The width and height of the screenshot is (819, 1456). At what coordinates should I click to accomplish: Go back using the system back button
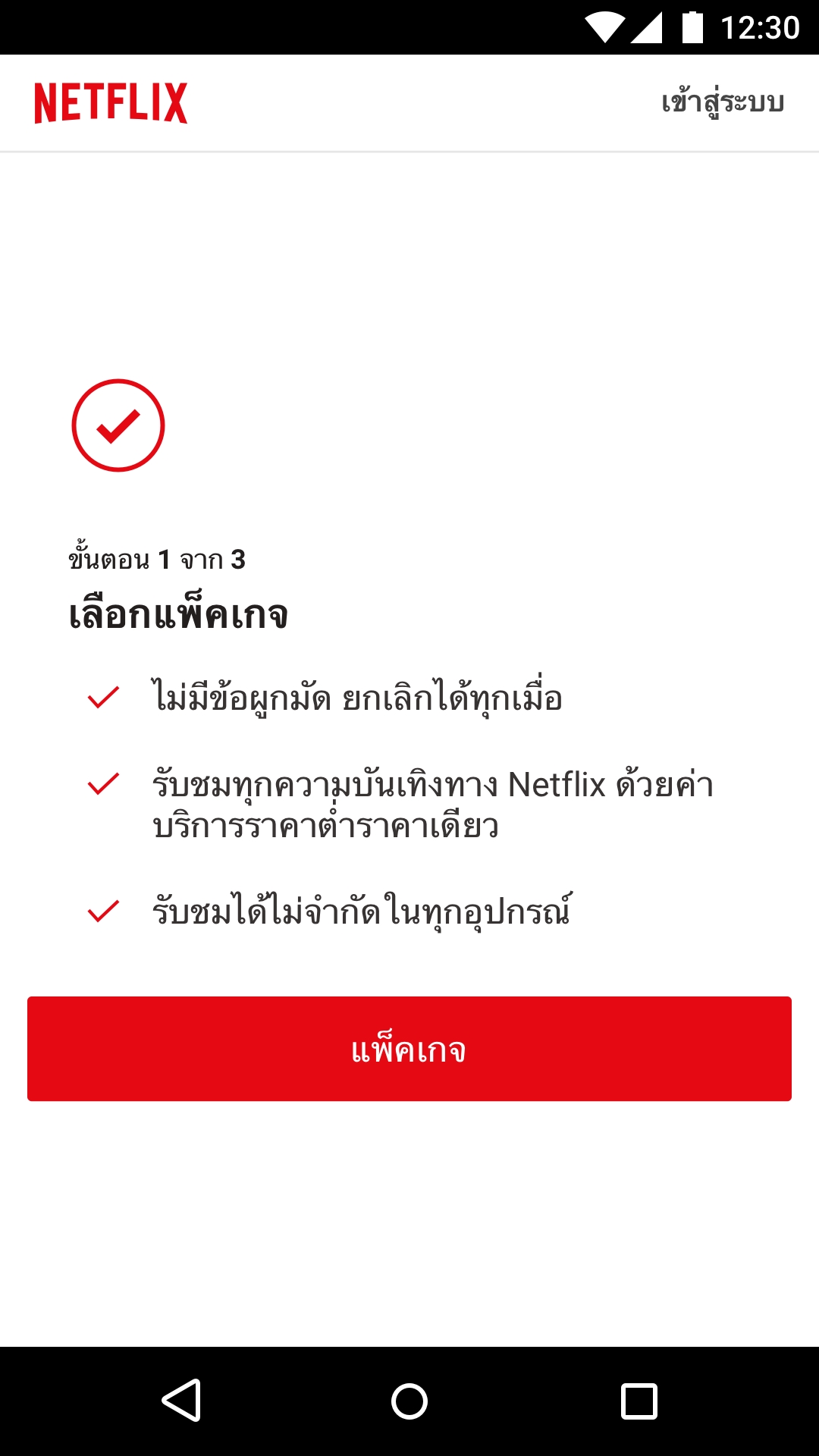tap(181, 1400)
